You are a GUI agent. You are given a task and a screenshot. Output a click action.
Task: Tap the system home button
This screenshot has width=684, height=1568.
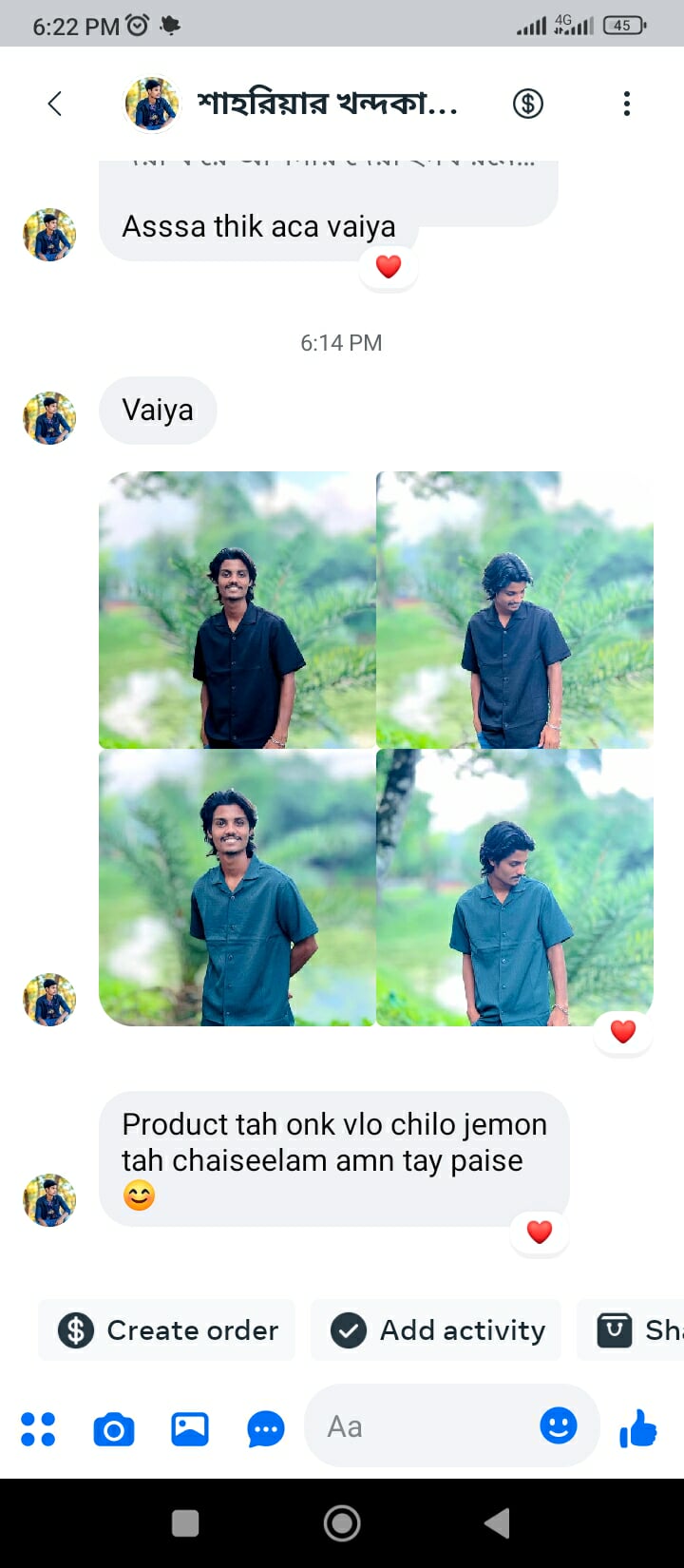342,1523
